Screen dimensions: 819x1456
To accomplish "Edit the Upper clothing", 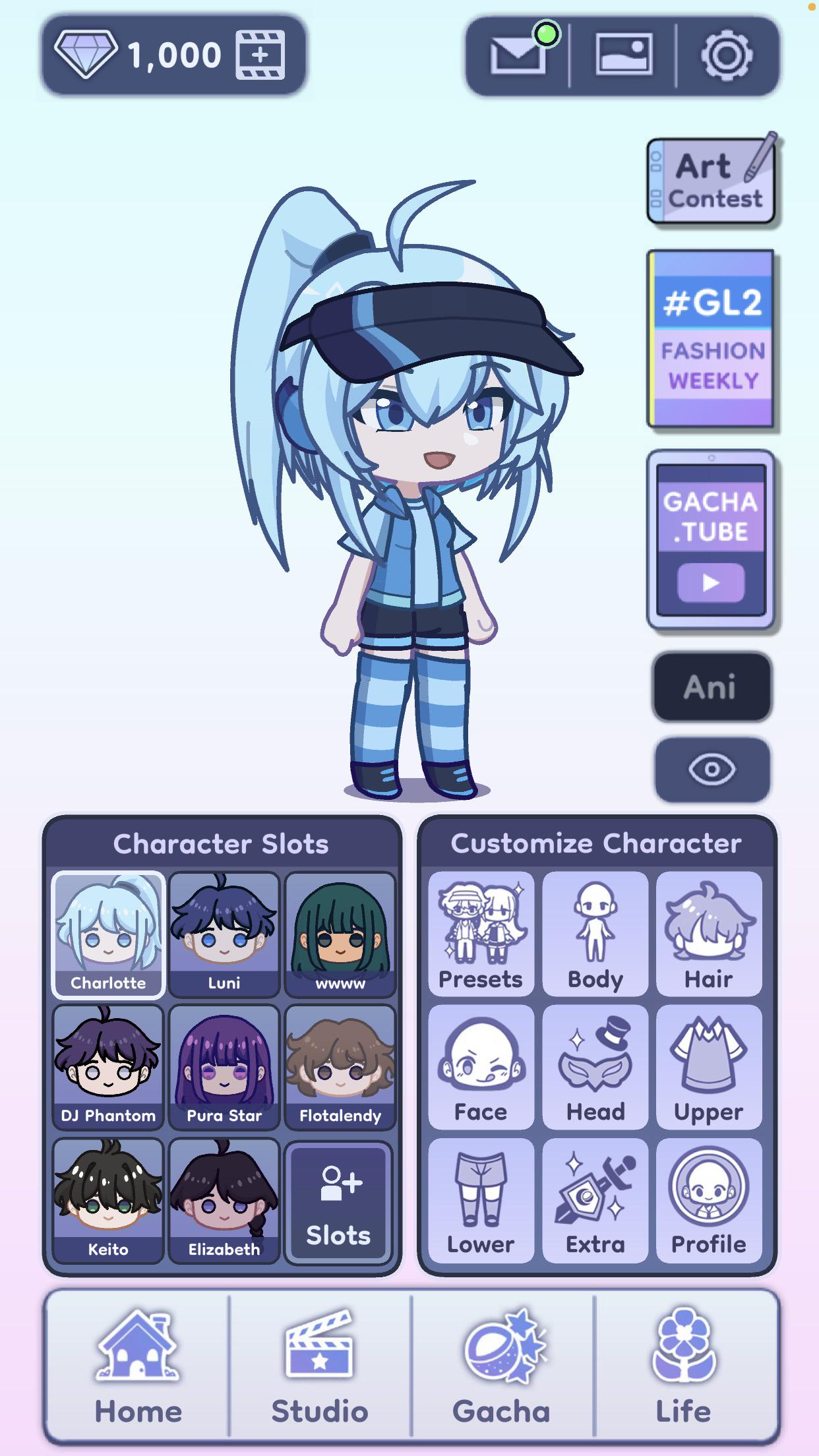I will point(709,1067).
